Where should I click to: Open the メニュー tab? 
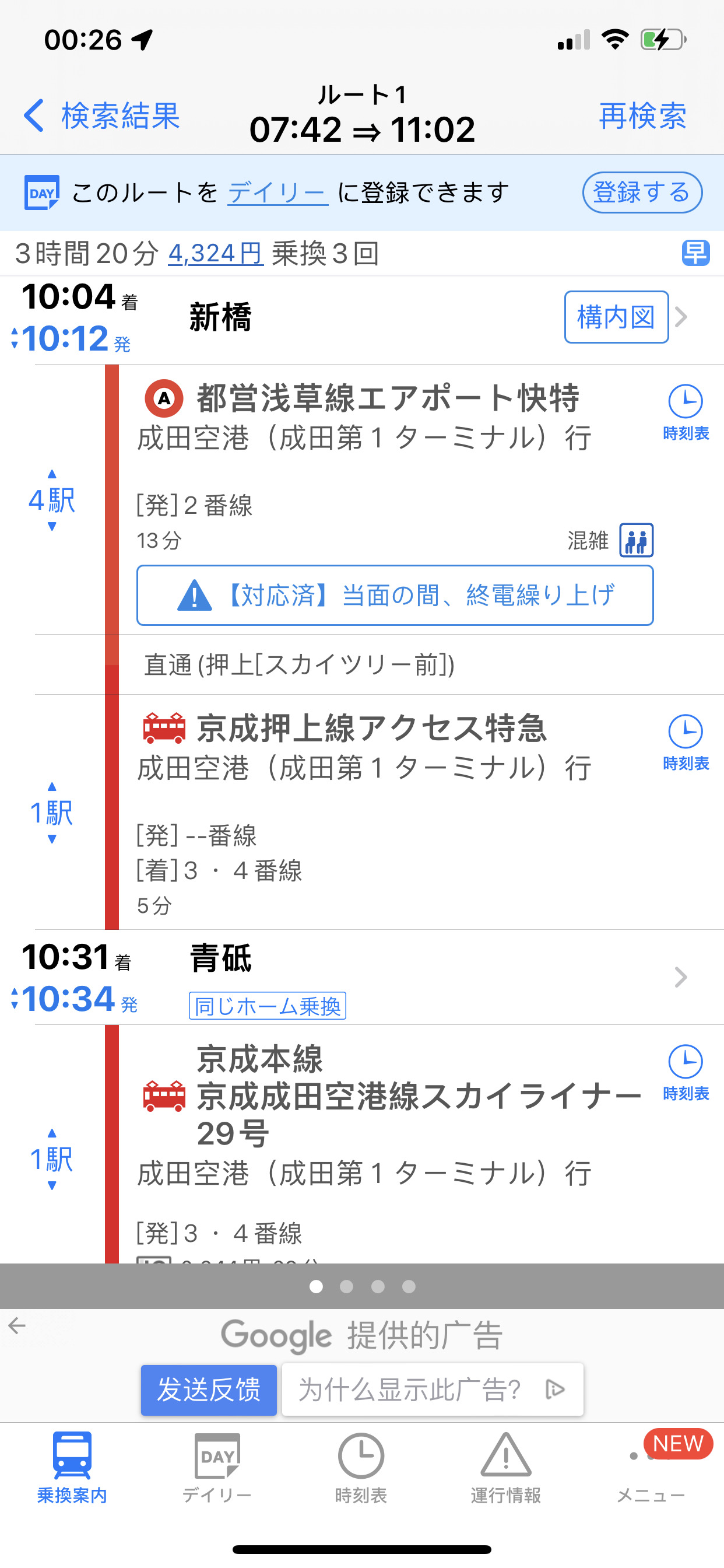(651, 1467)
